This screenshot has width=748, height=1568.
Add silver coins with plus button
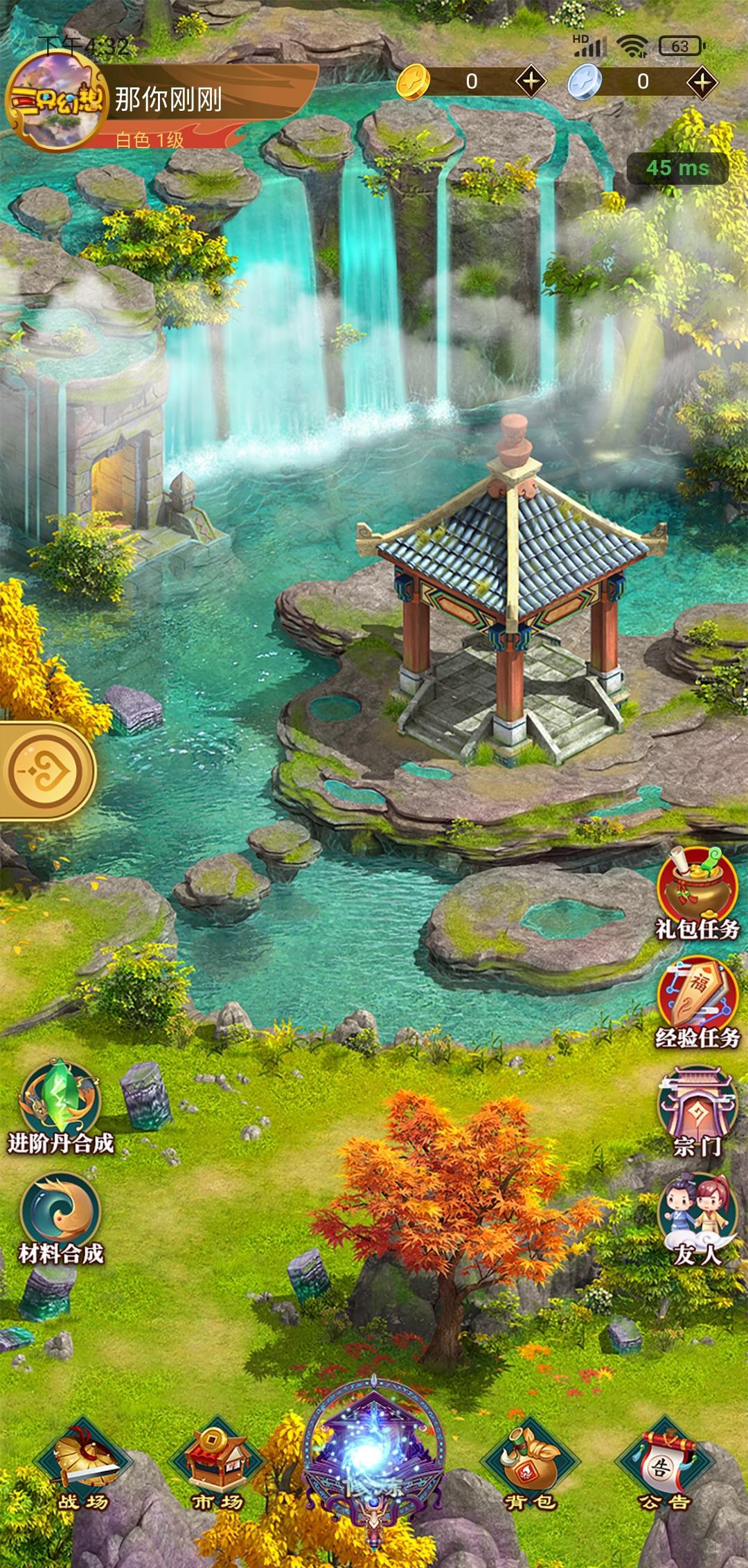coord(702,82)
